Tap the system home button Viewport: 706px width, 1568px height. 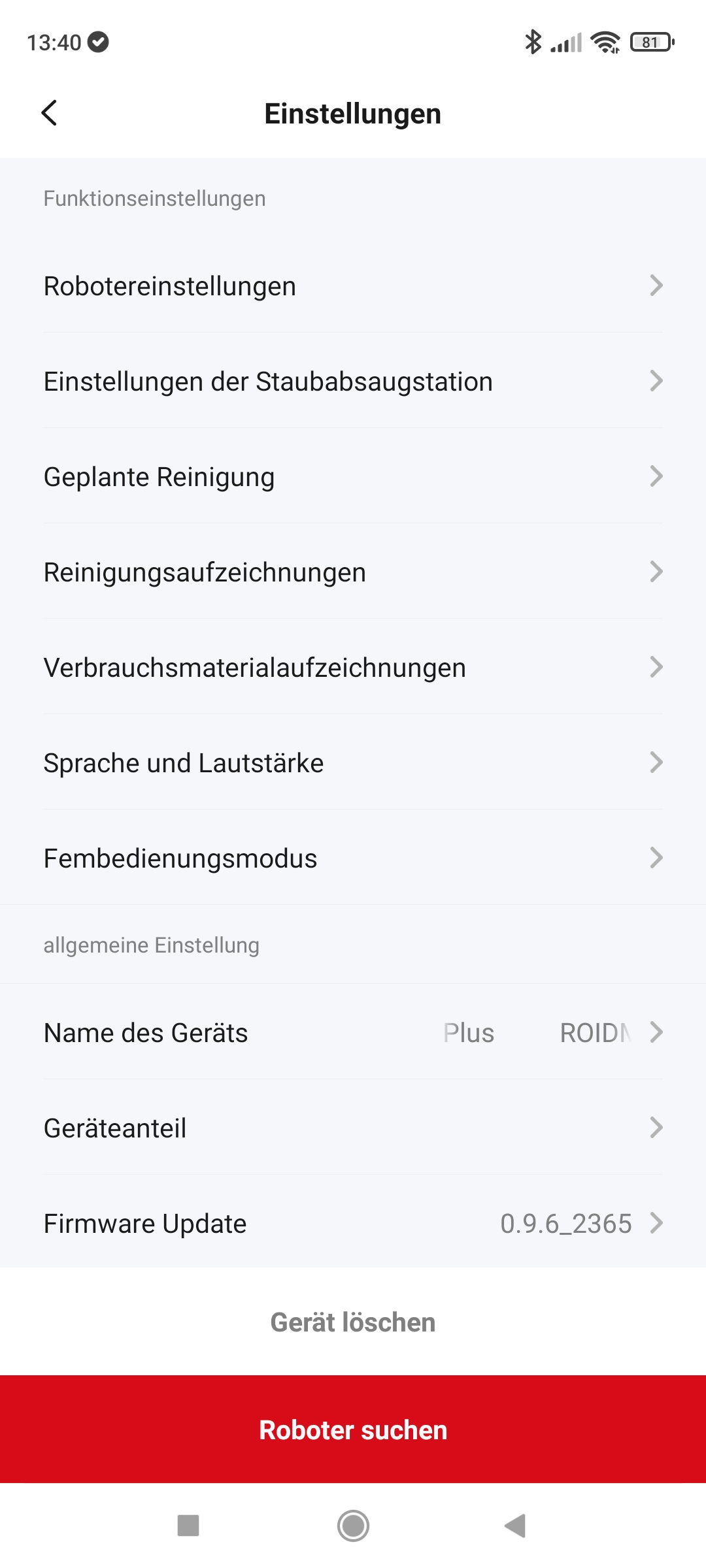coord(353,1526)
